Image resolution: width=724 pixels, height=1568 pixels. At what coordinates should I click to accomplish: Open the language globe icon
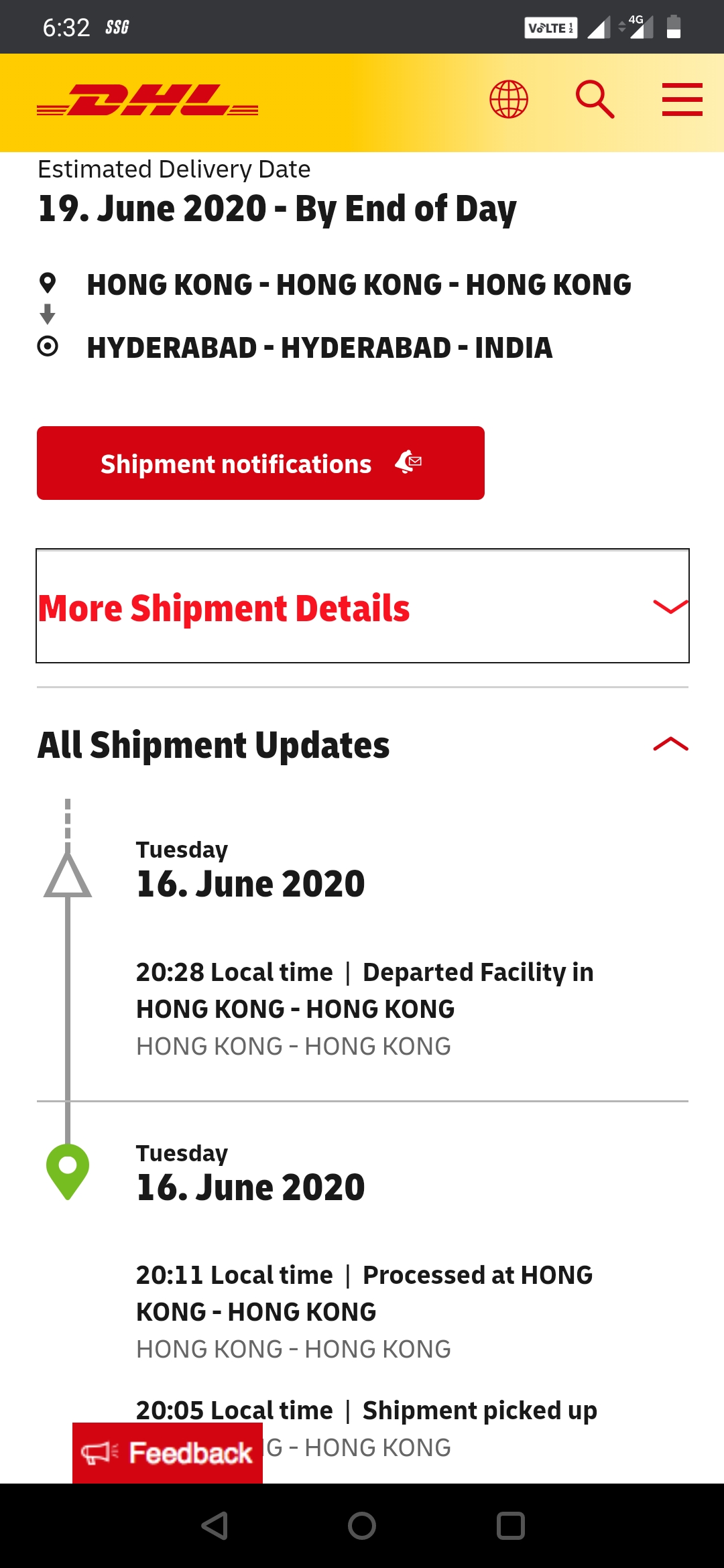coord(509,99)
